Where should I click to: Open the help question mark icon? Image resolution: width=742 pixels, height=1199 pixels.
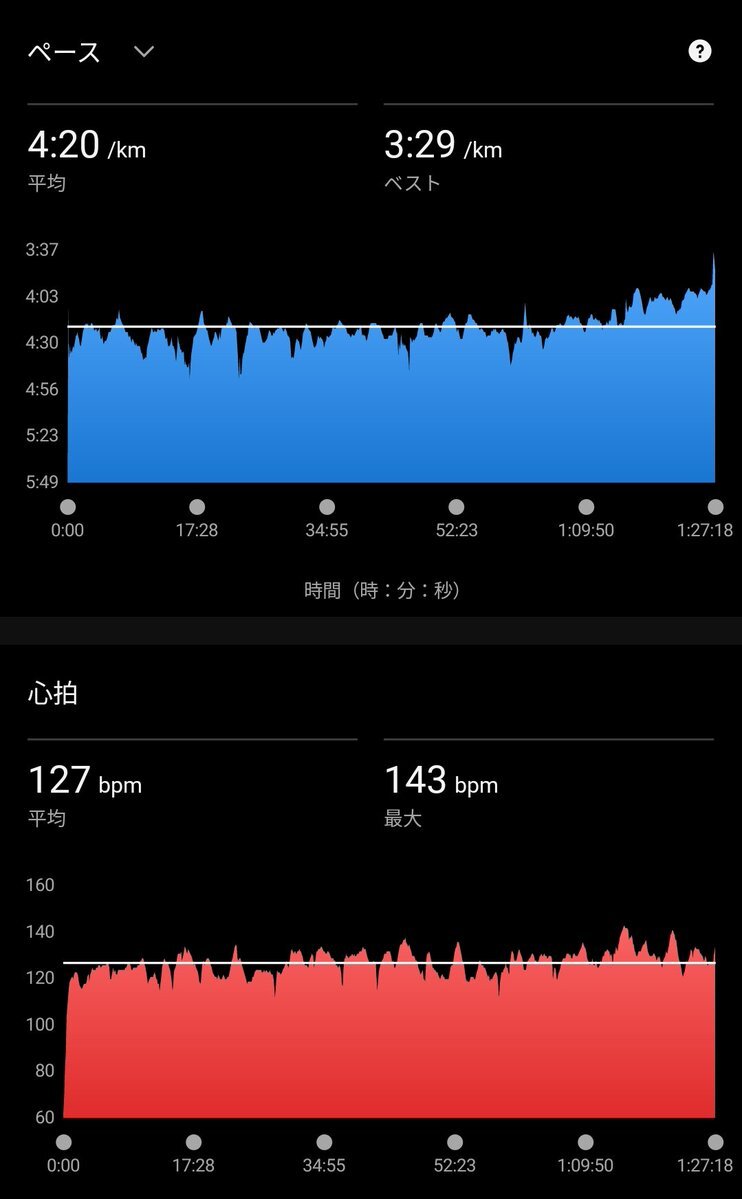pyautogui.click(x=699, y=51)
